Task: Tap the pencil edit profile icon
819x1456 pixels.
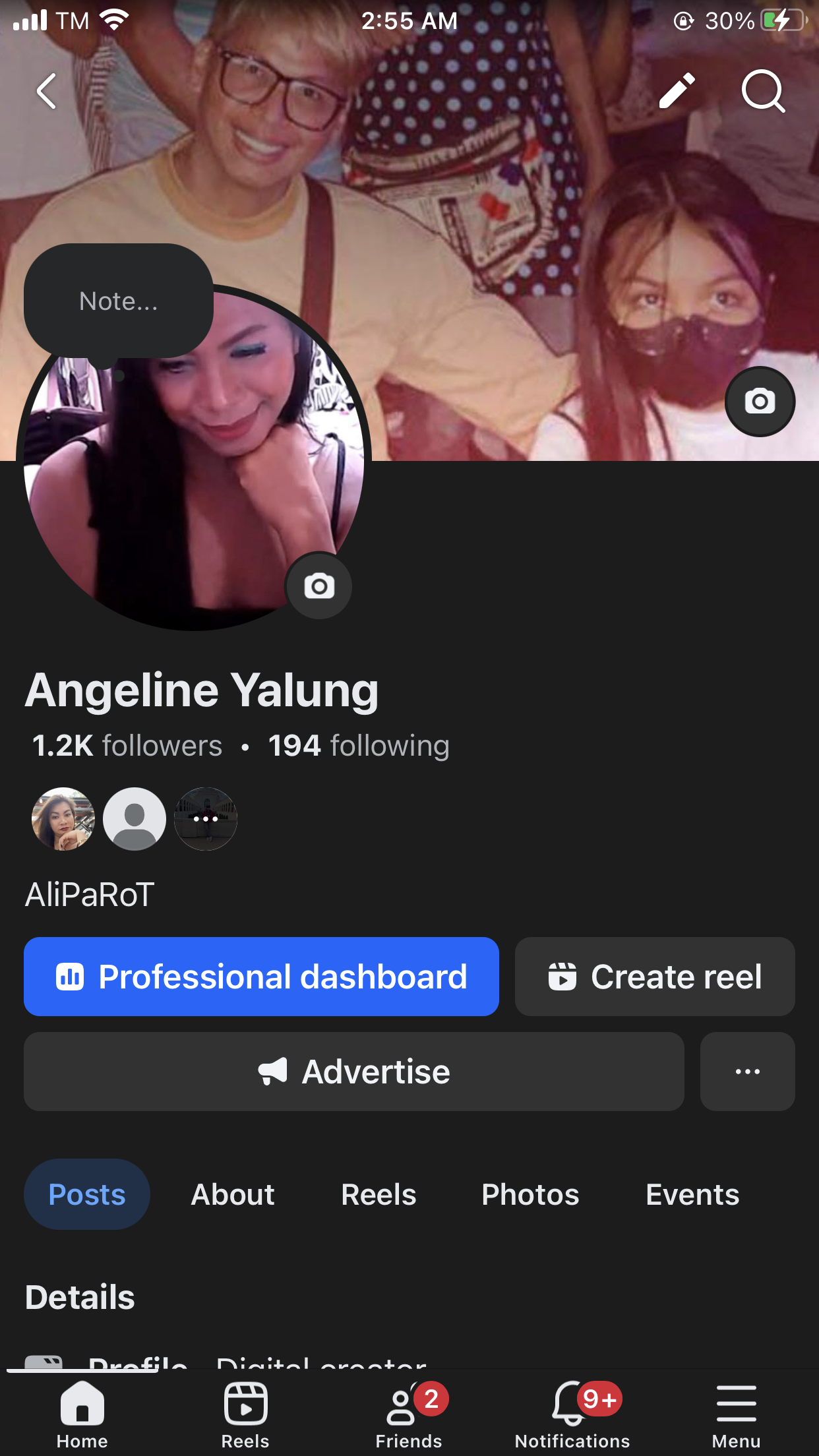Action: coord(677,91)
